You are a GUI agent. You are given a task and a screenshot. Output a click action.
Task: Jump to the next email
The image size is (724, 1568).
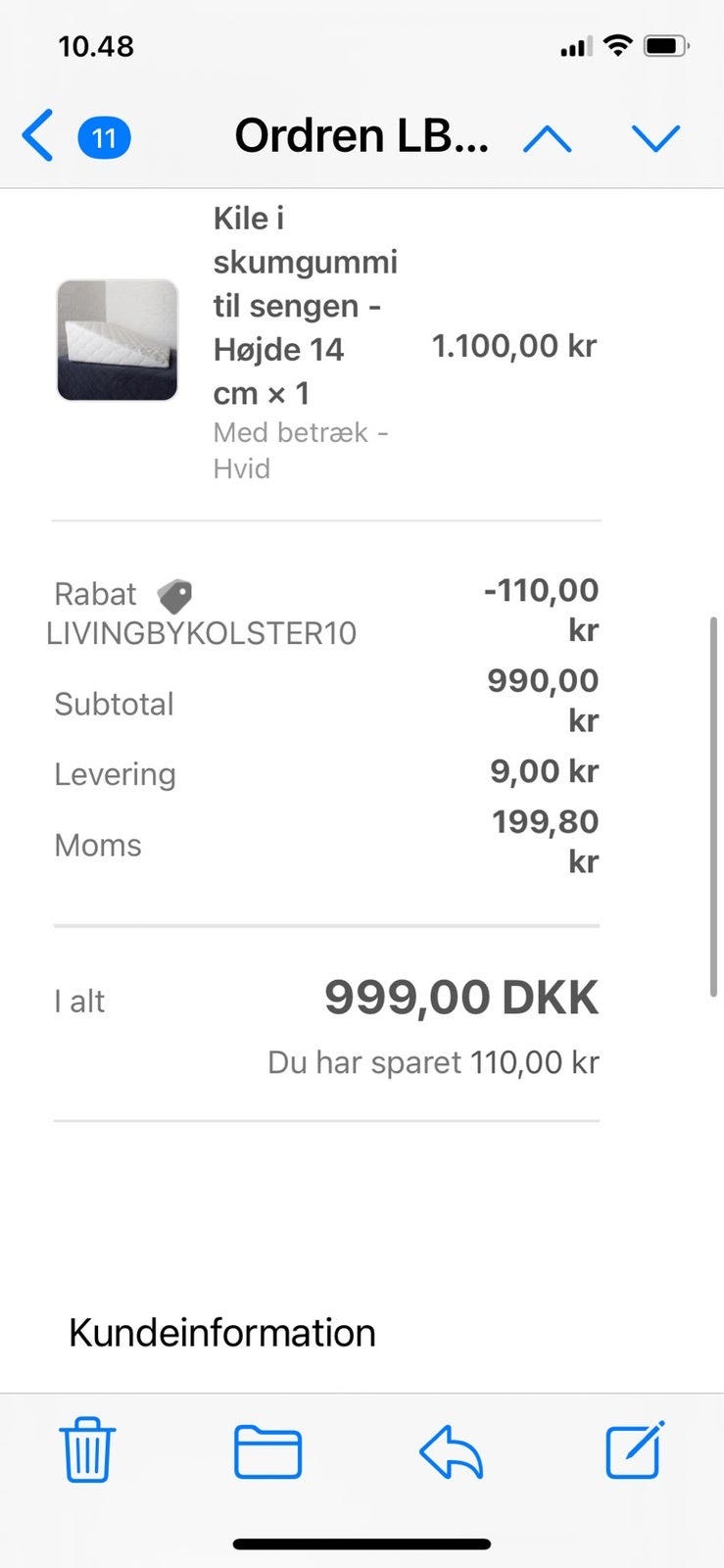point(655,138)
